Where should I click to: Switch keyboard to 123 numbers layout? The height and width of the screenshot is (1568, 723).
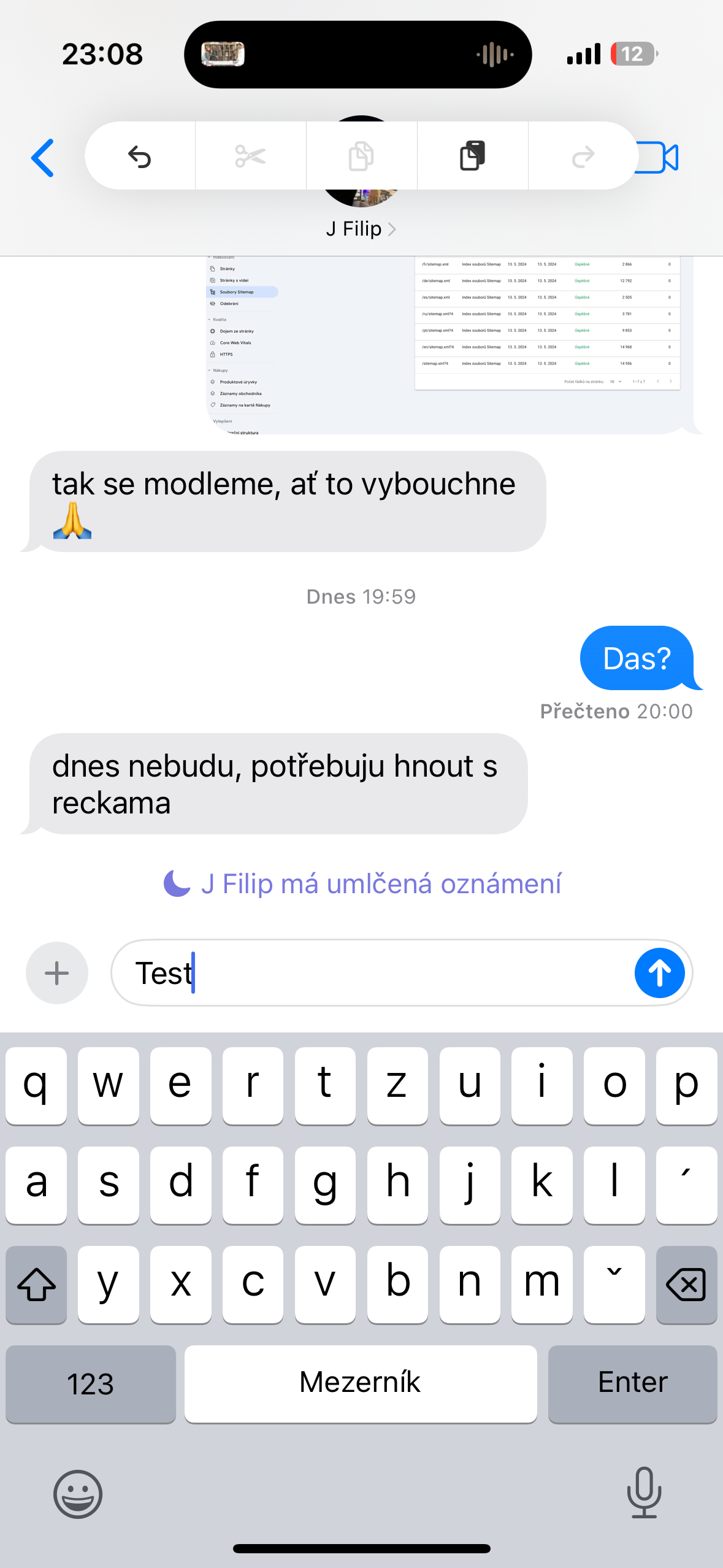coord(91,1384)
